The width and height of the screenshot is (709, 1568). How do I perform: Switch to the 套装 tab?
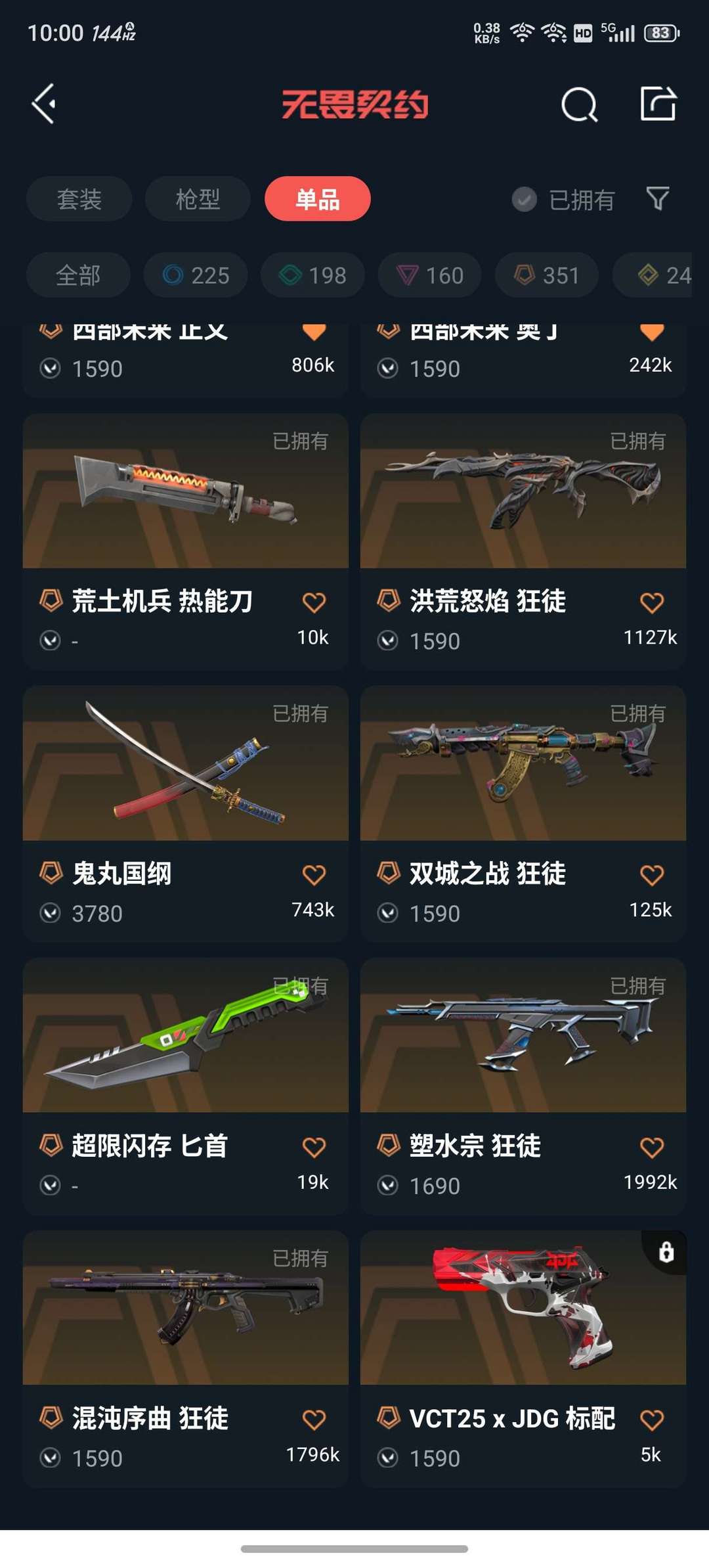tap(79, 199)
